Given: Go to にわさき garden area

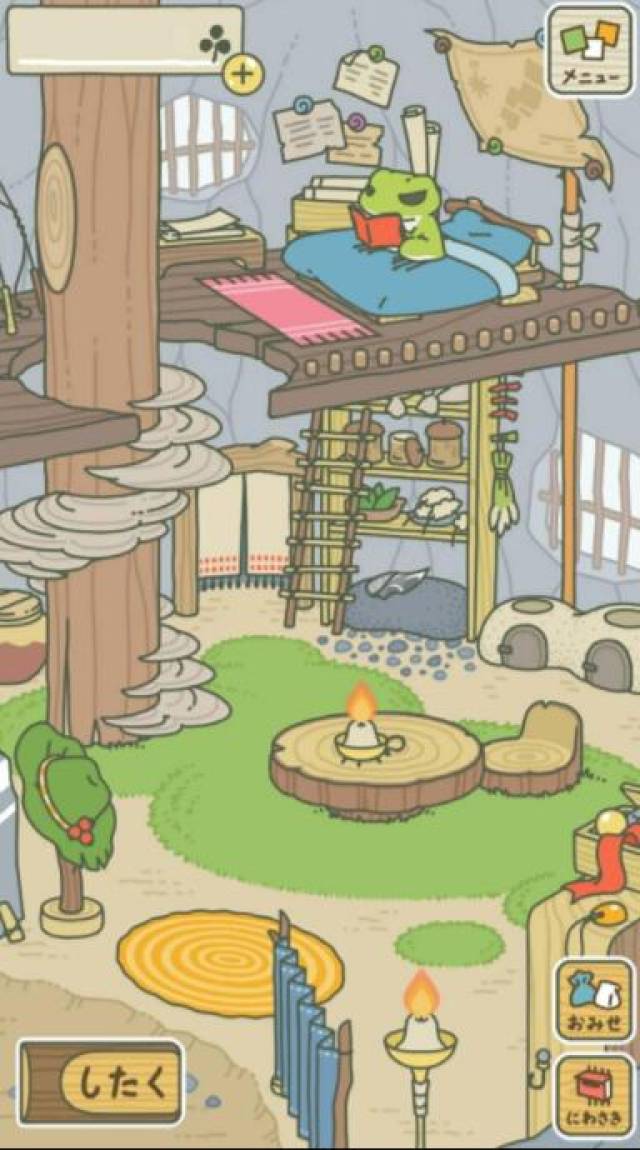Looking at the screenshot, I should pos(594,1096).
